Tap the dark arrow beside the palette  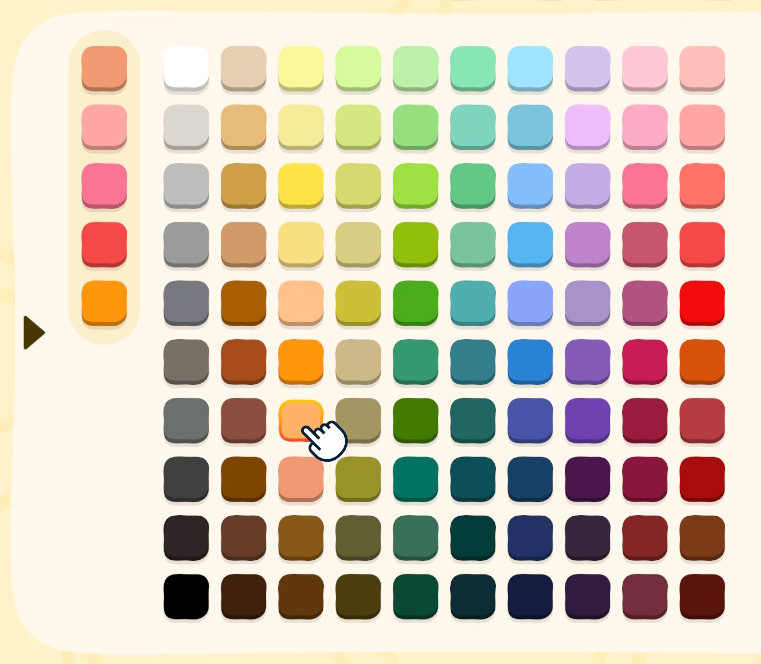point(34,332)
